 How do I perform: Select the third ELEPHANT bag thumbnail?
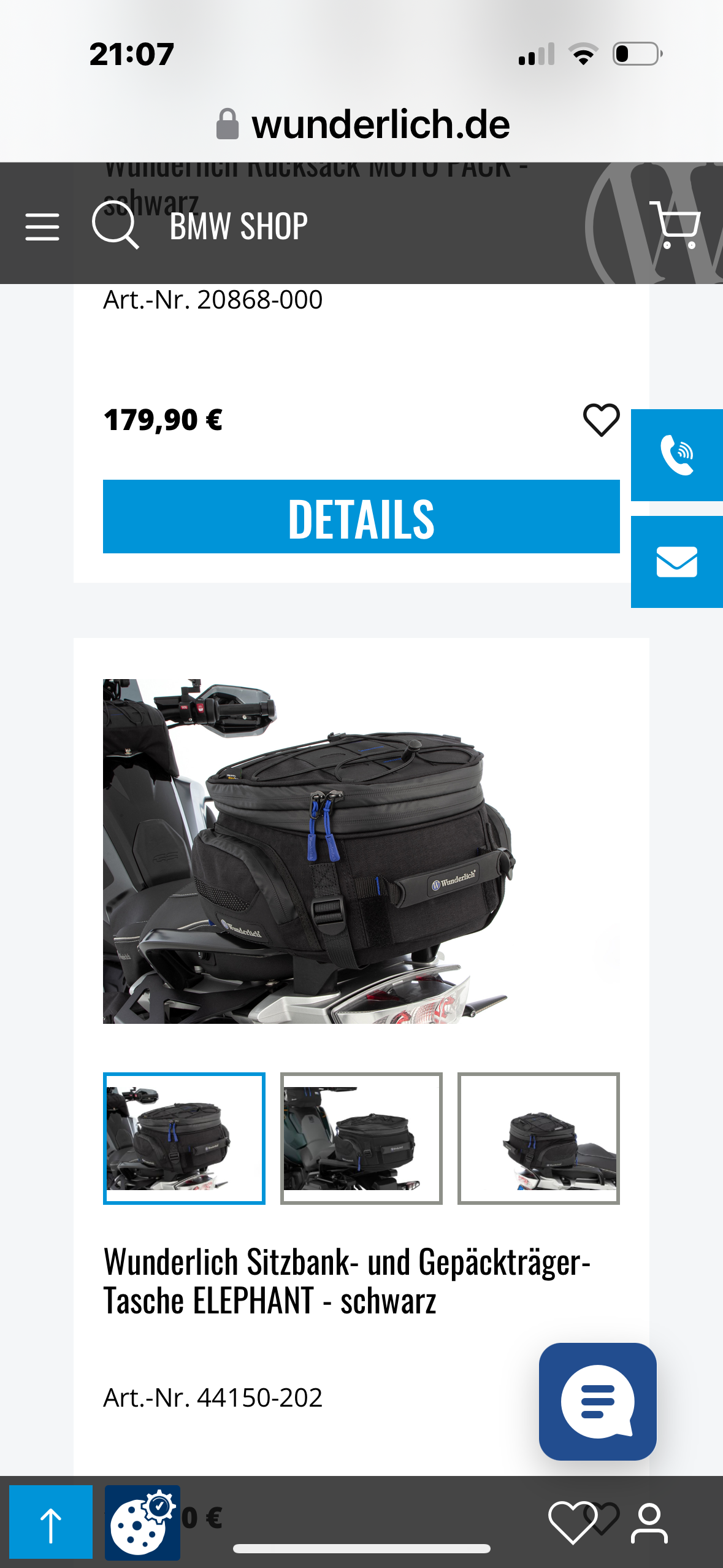click(x=538, y=1138)
